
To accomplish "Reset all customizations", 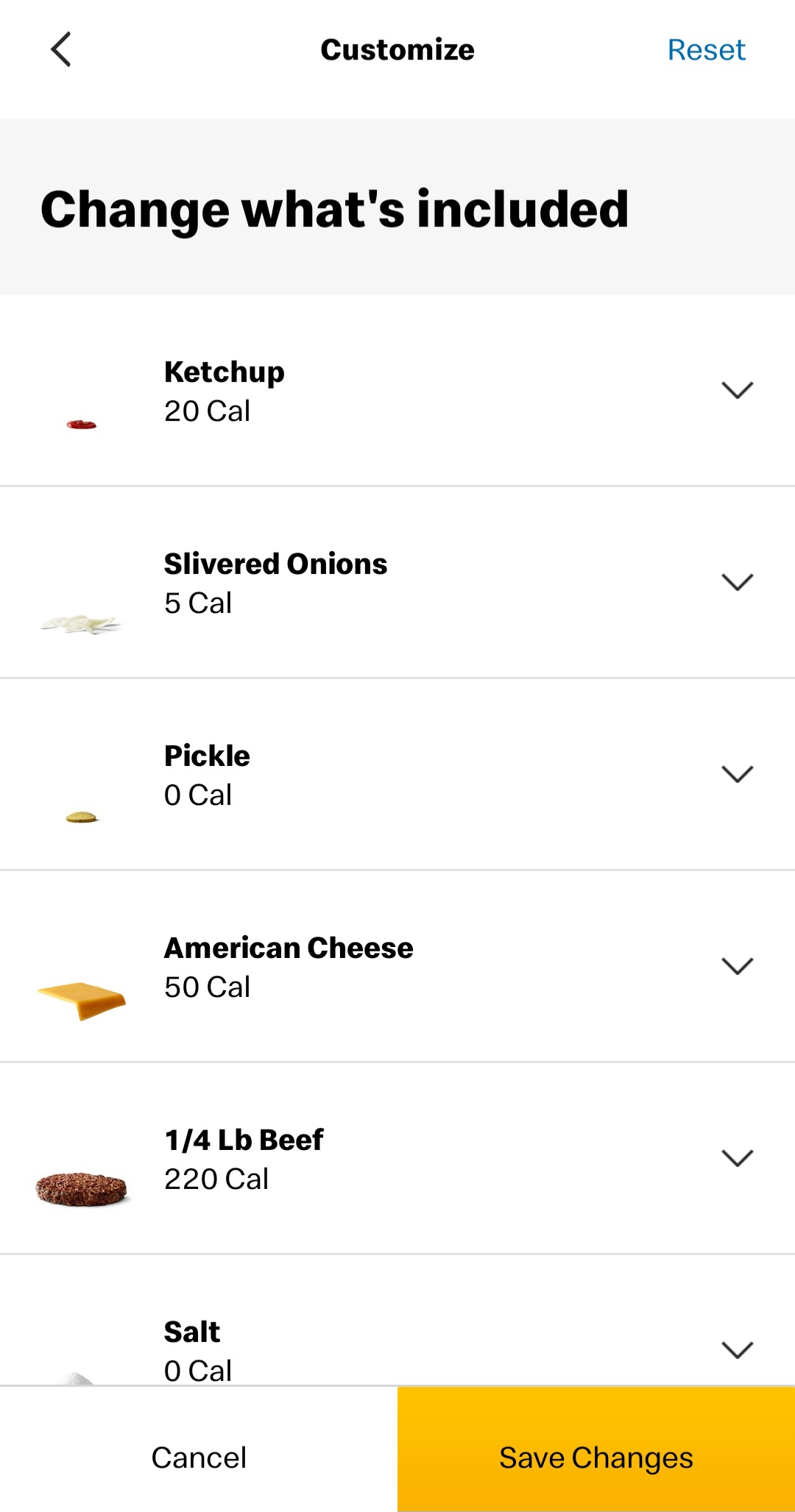I will click(x=706, y=50).
